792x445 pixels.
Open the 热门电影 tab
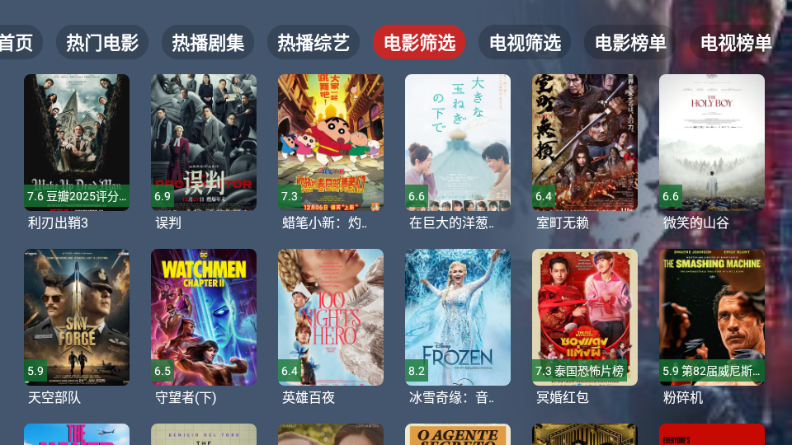102,43
